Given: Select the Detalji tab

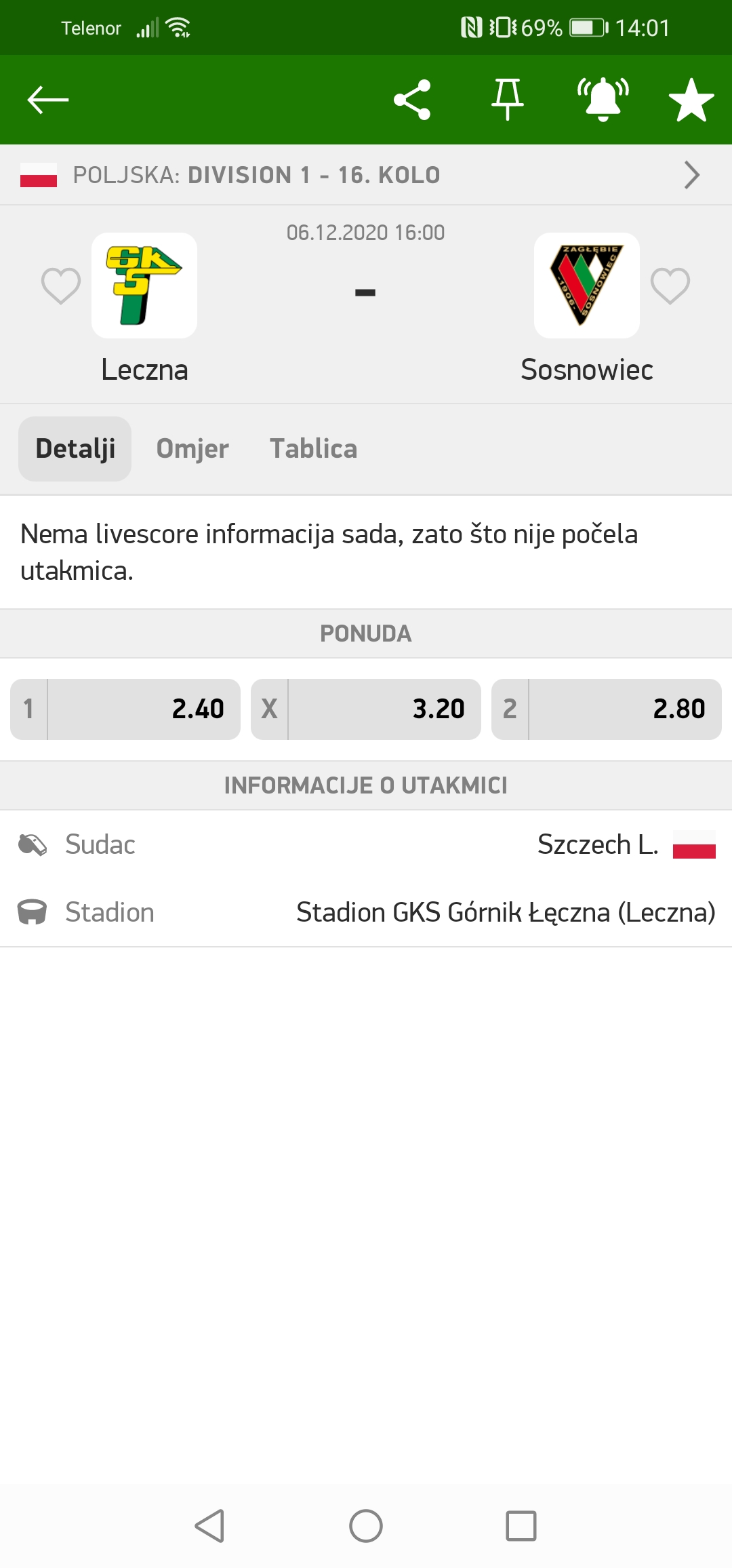Looking at the screenshot, I should [x=75, y=449].
